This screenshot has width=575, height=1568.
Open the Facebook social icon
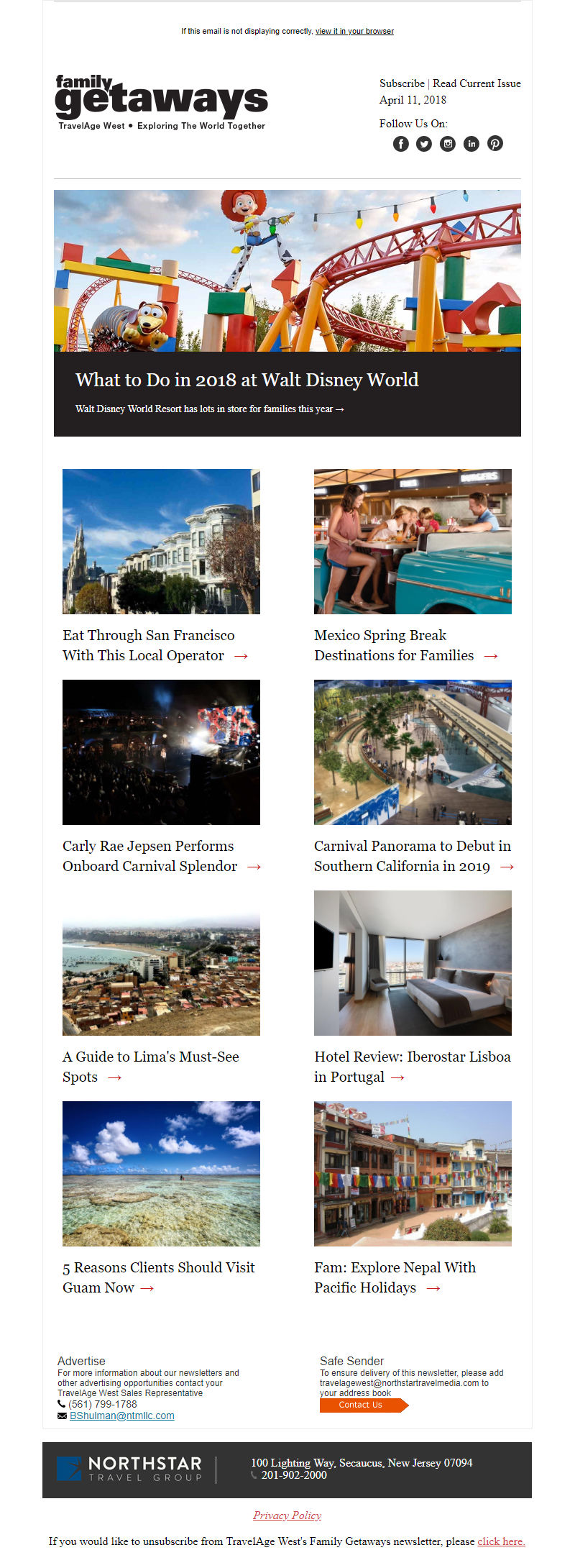[x=401, y=144]
